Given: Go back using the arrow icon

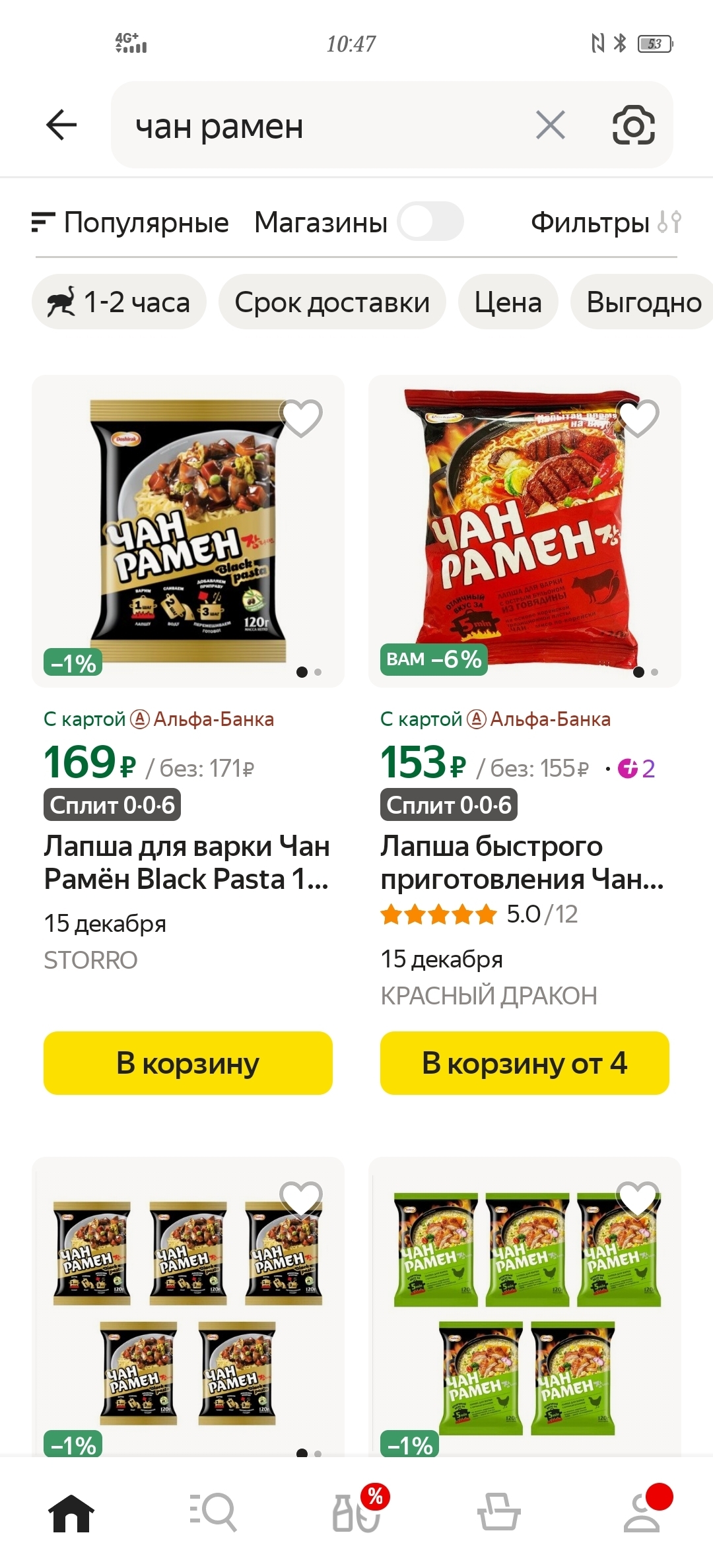Looking at the screenshot, I should click(61, 125).
